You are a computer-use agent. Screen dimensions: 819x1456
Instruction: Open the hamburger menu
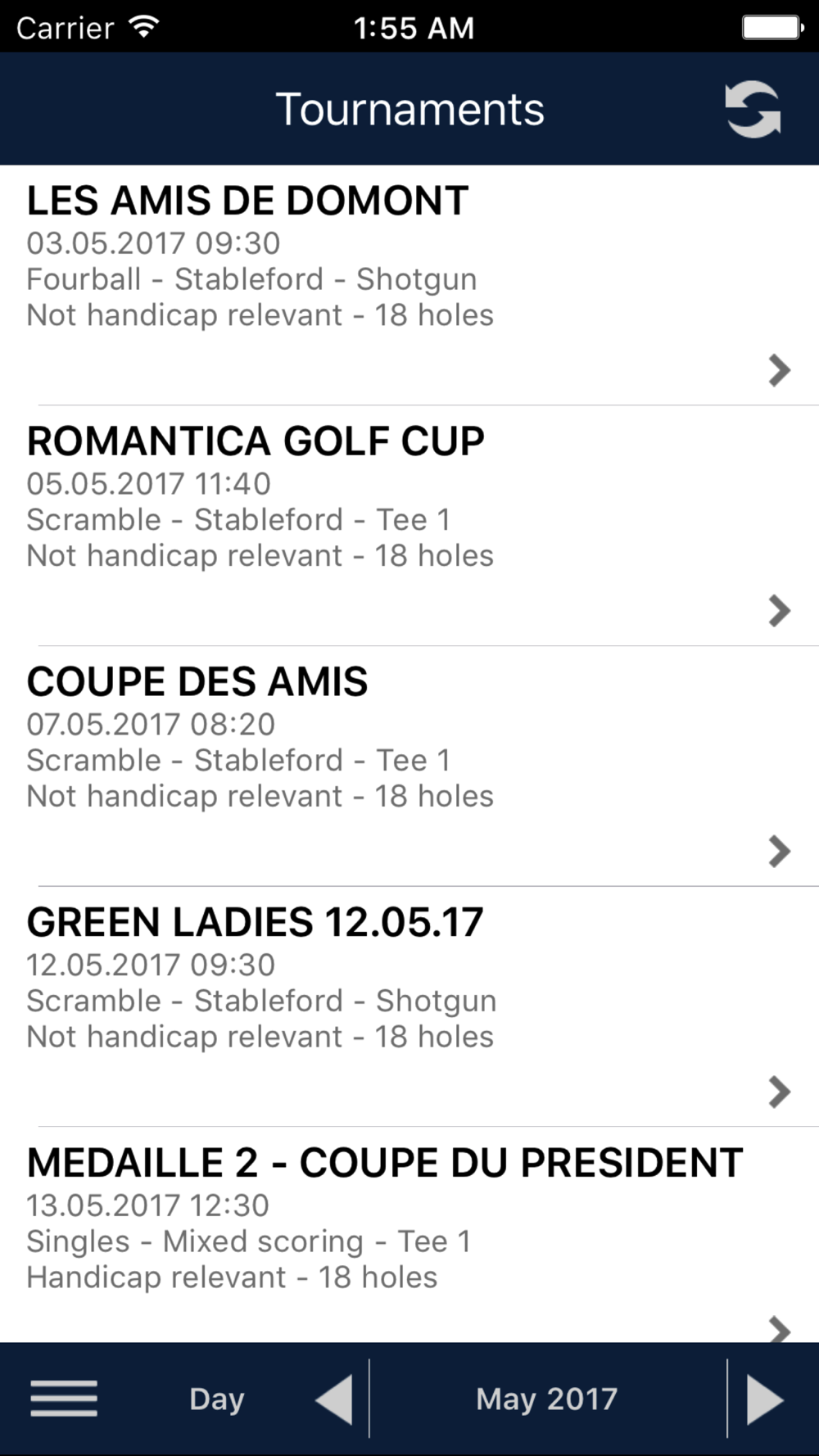click(64, 1398)
